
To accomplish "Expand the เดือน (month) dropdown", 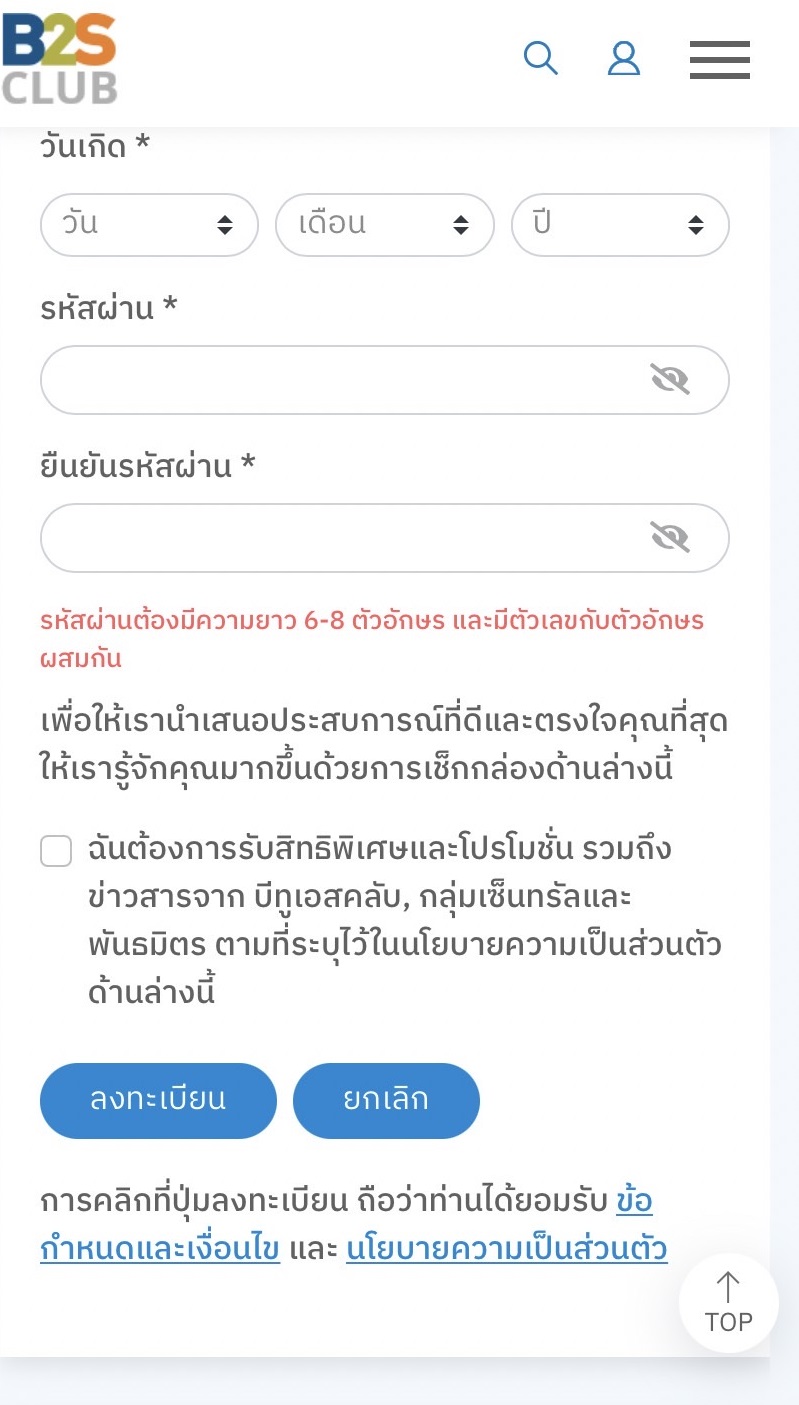I will click(x=384, y=224).
